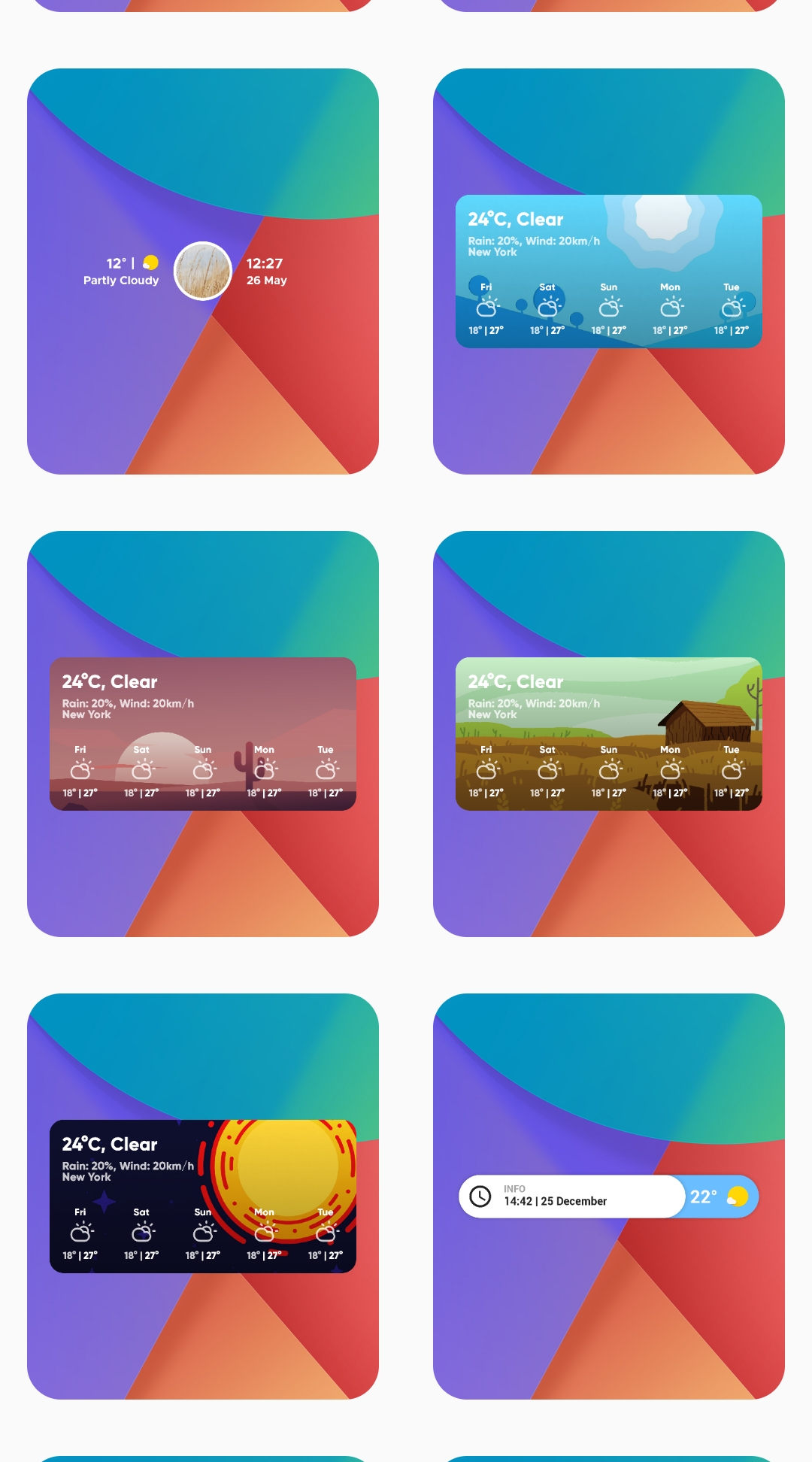Open the INFO 14:42 25 December widget
This screenshot has width=812, height=1462.
pos(609,1197)
